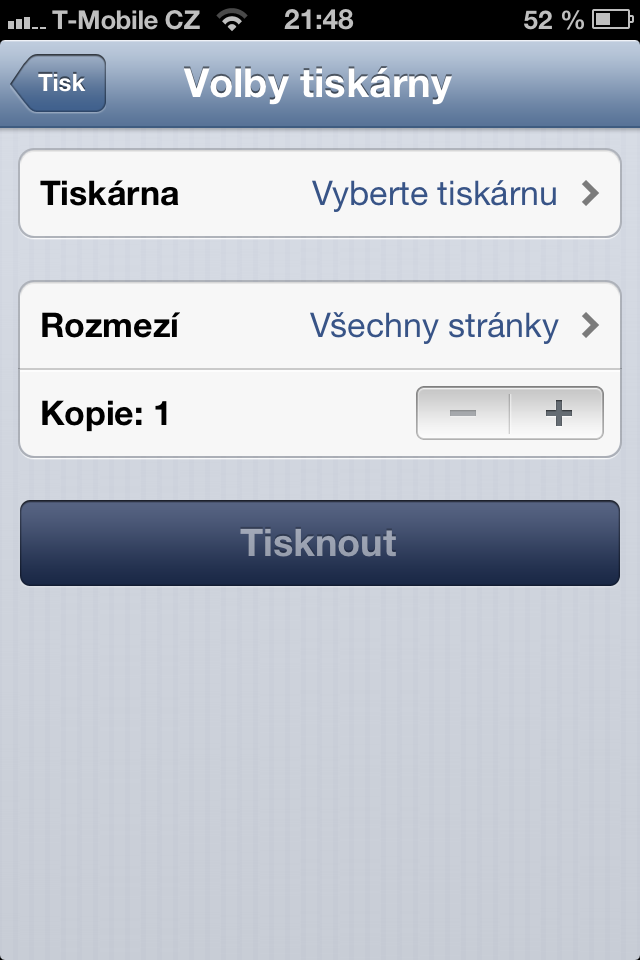Open Tiskárna row to select a printer
The image size is (640, 960).
click(x=320, y=193)
